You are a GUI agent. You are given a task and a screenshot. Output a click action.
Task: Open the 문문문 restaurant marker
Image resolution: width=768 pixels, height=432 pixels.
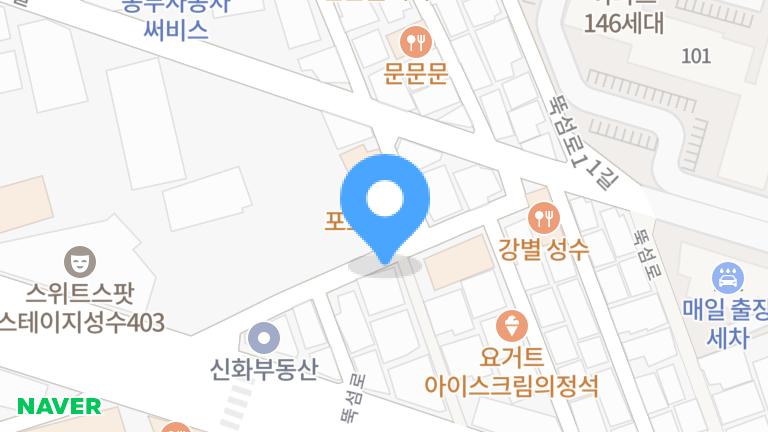click(x=414, y=43)
